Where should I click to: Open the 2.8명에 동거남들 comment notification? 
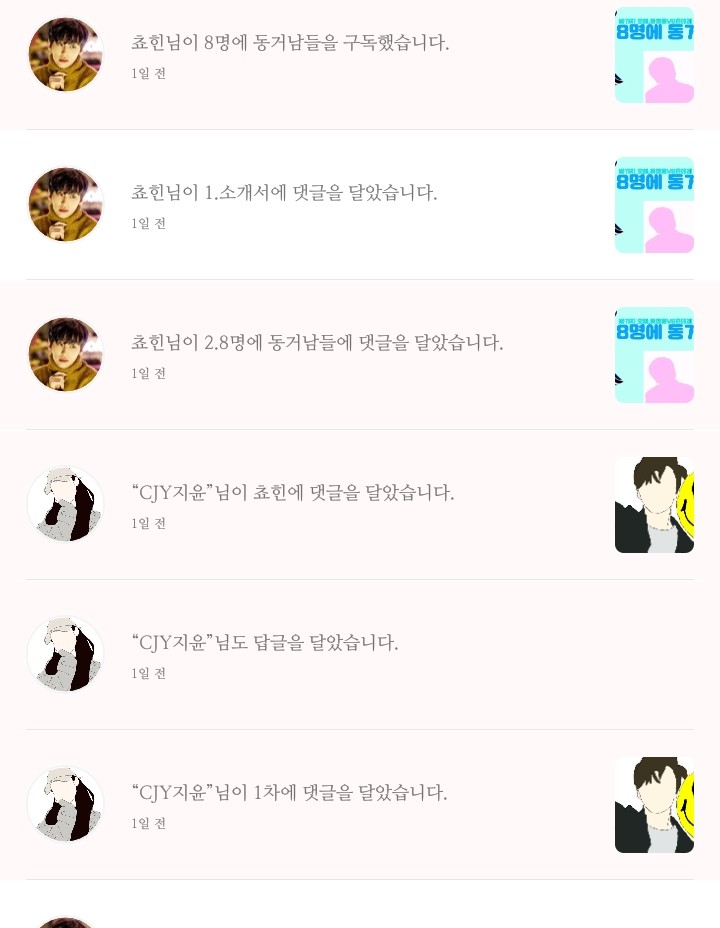tap(317, 343)
